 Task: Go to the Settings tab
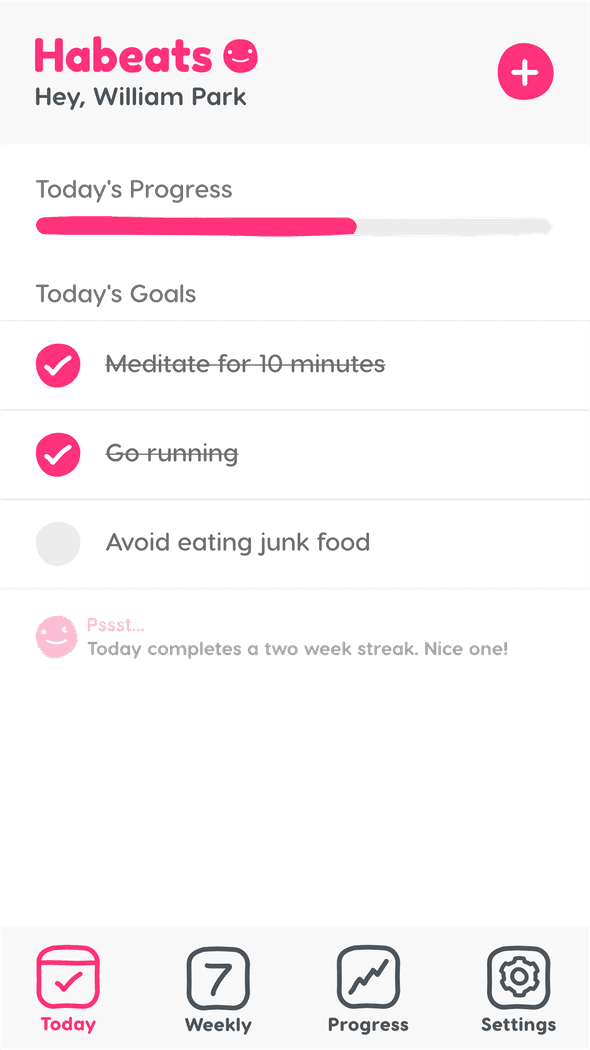pos(518,988)
